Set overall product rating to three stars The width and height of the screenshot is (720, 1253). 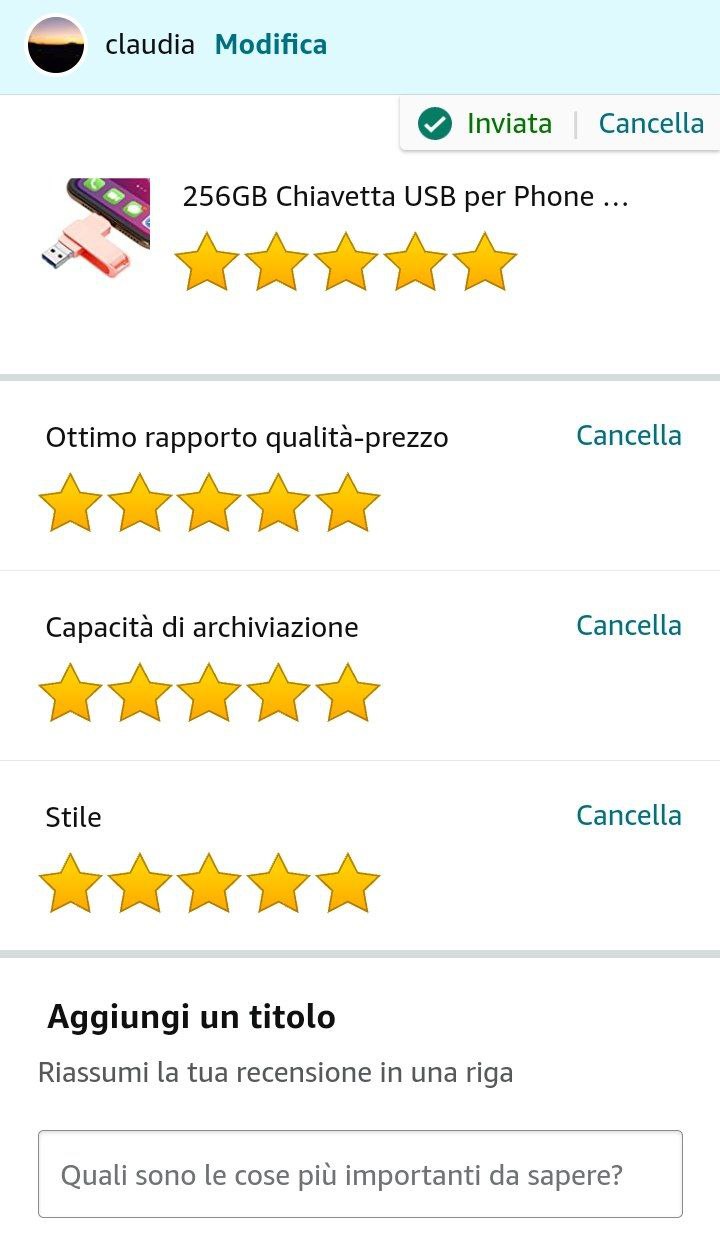pos(346,262)
